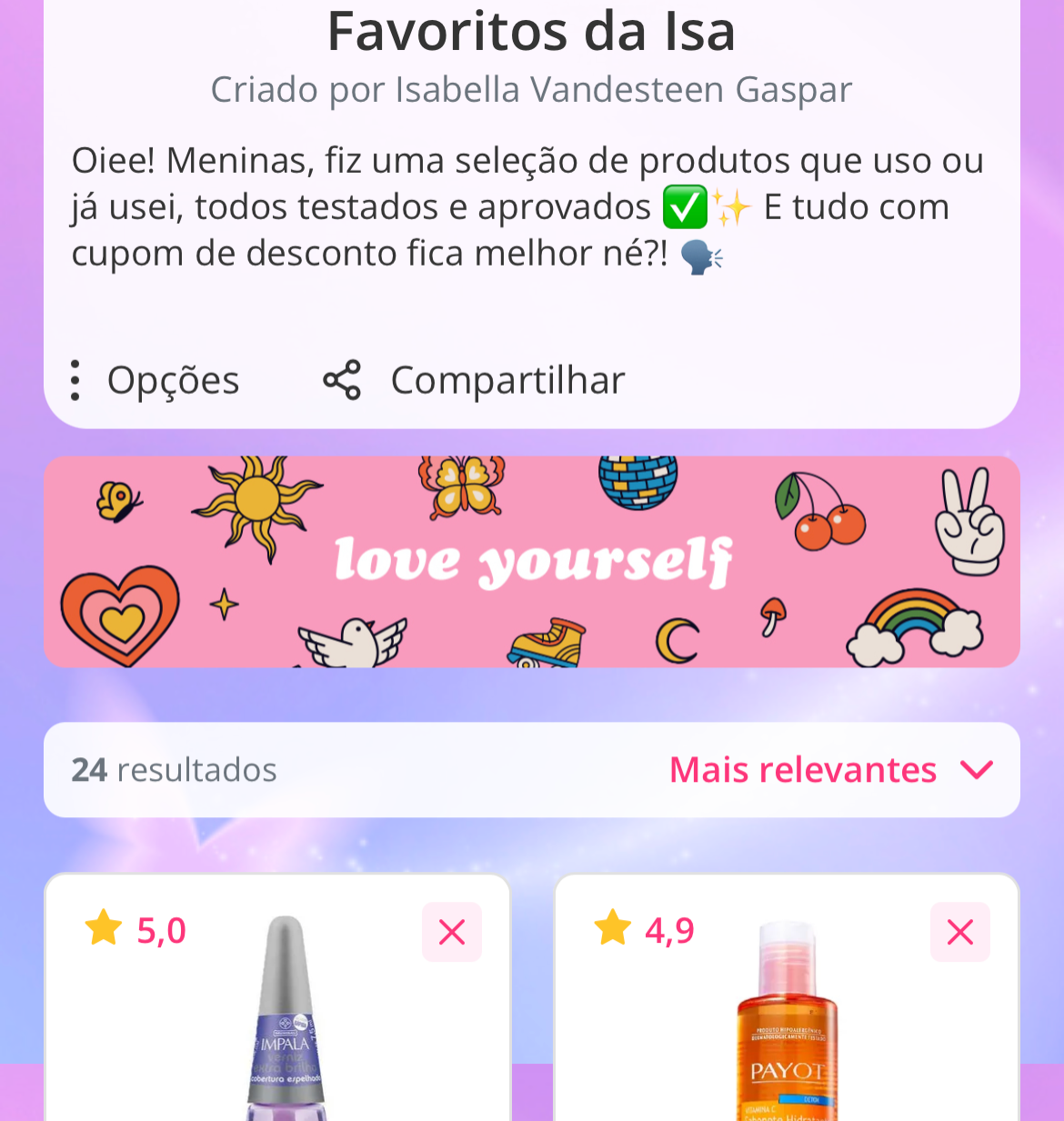Open the Opções three-dot menu icon
Image resolution: width=1064 pixels, height=1121 pixels.
74,379
